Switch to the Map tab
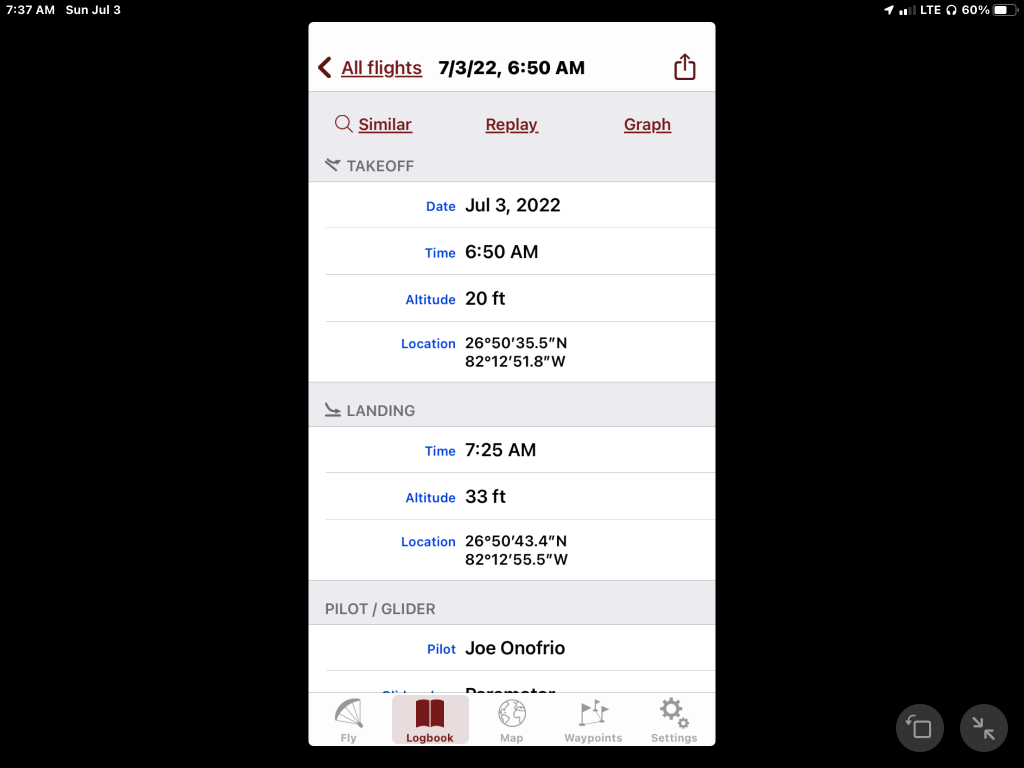1024x768 pixels. pos(511,720)
